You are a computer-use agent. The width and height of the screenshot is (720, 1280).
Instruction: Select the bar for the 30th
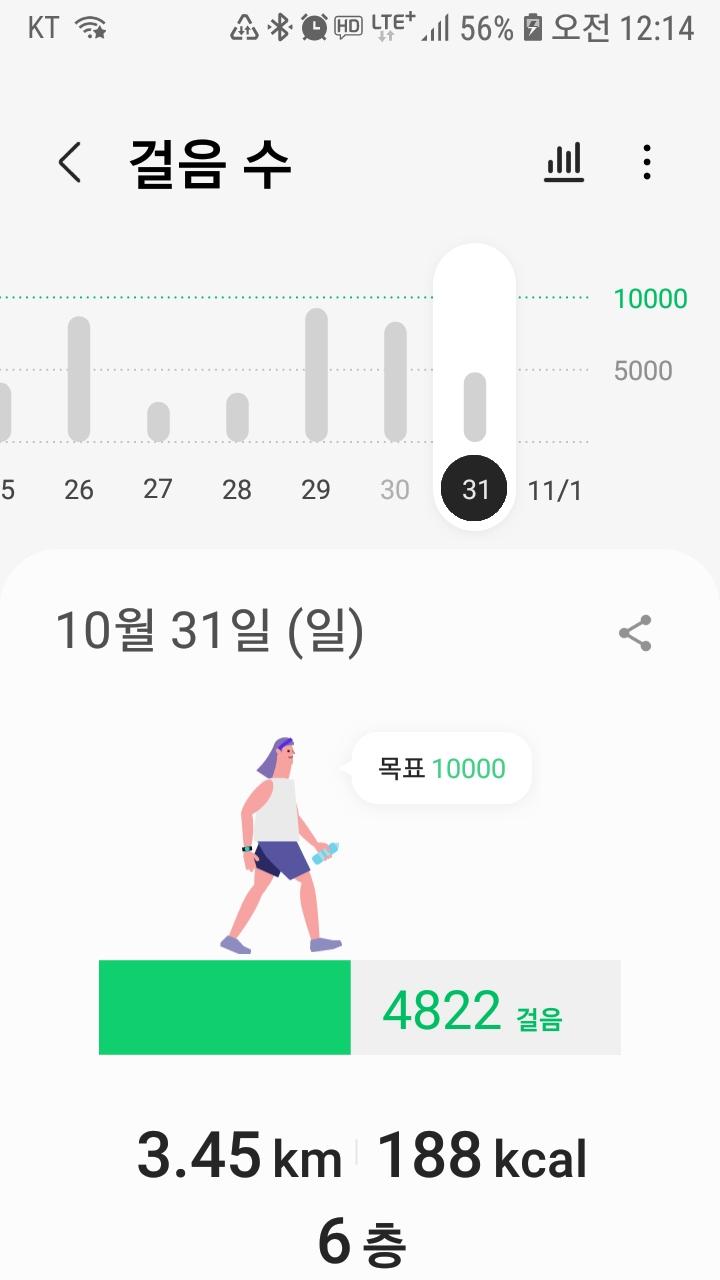(x=395, y=382)
